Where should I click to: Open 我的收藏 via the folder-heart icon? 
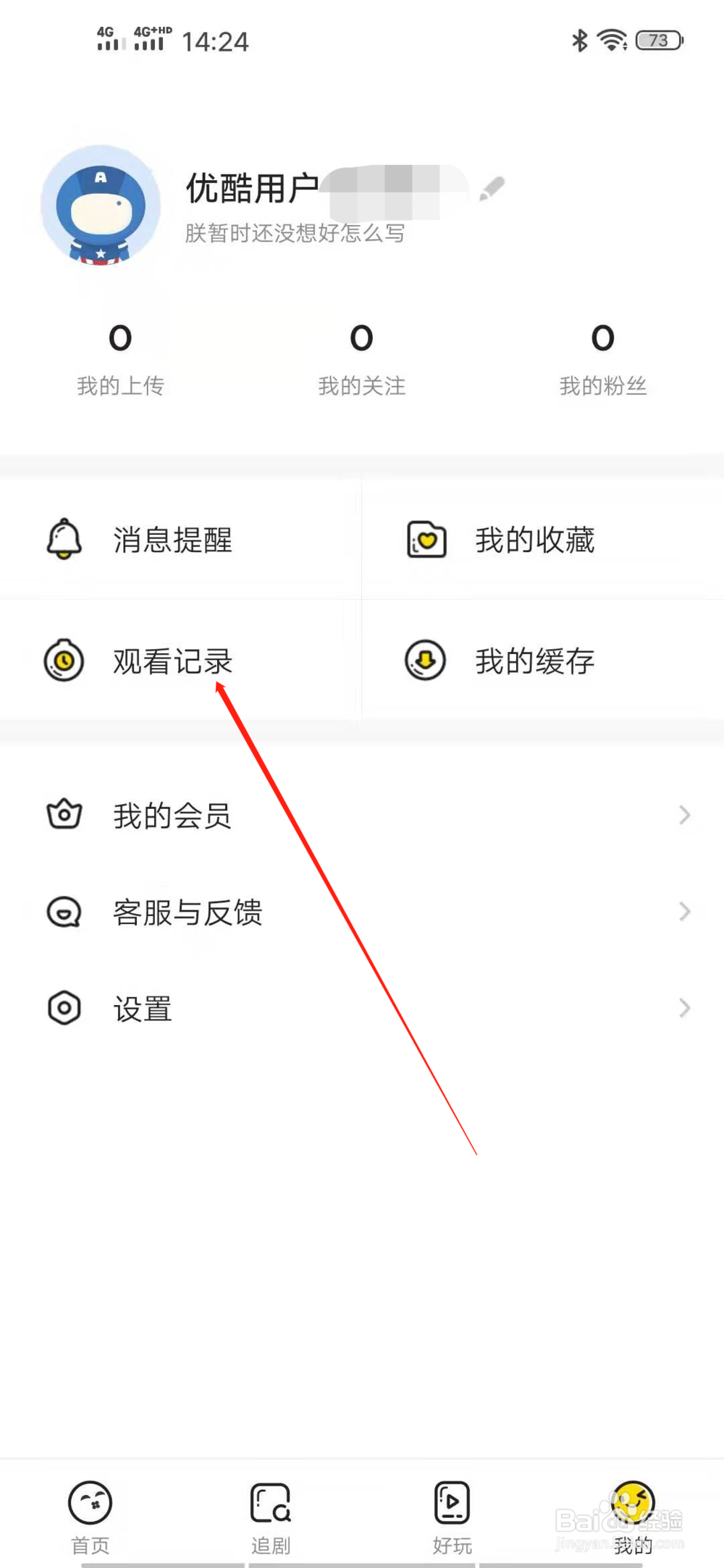coord(426,540)
